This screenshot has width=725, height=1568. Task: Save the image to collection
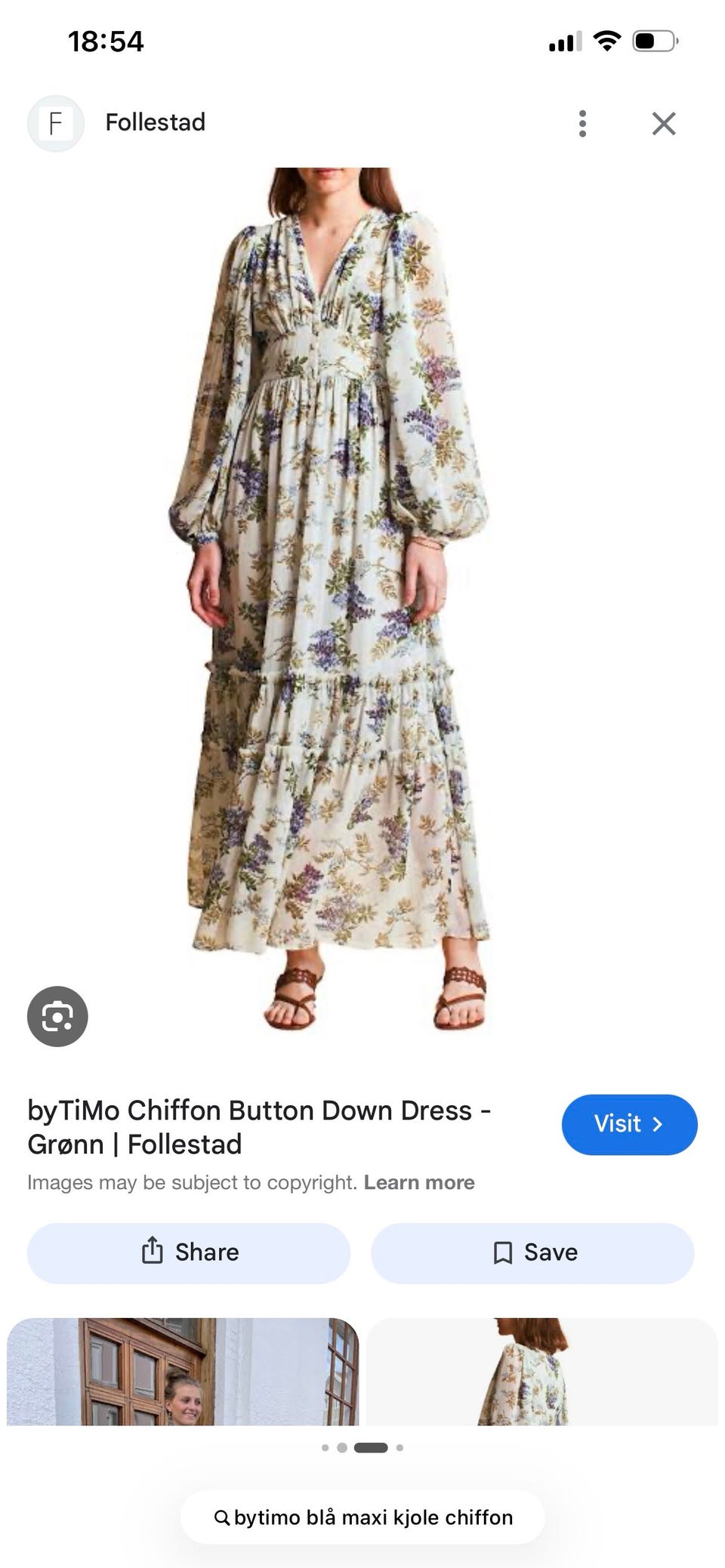click(x=532, y=1252)
